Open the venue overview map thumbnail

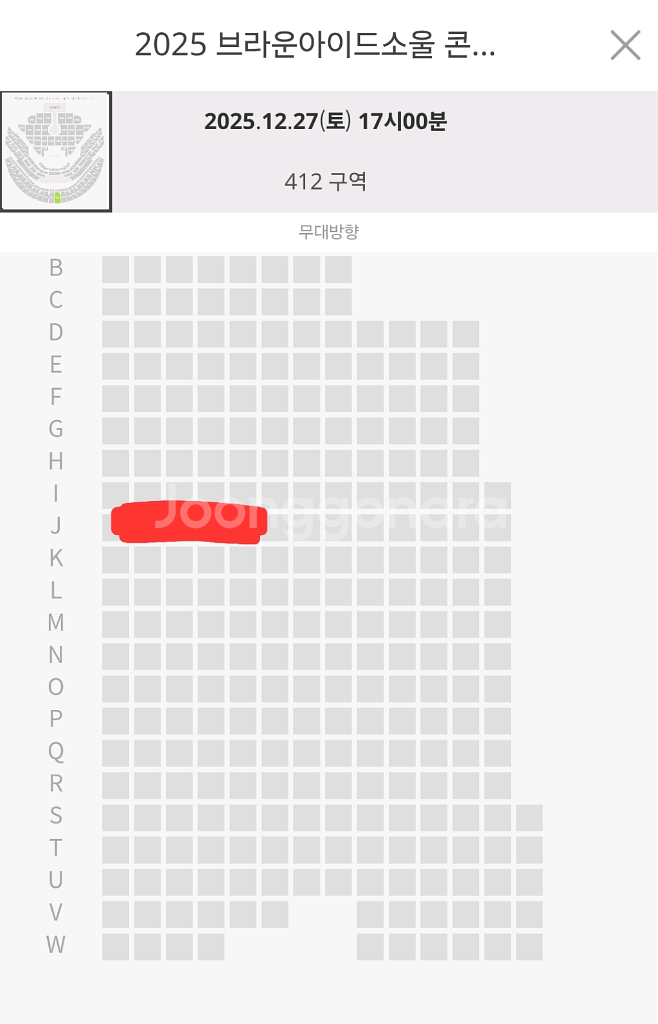tap(56, 152)
